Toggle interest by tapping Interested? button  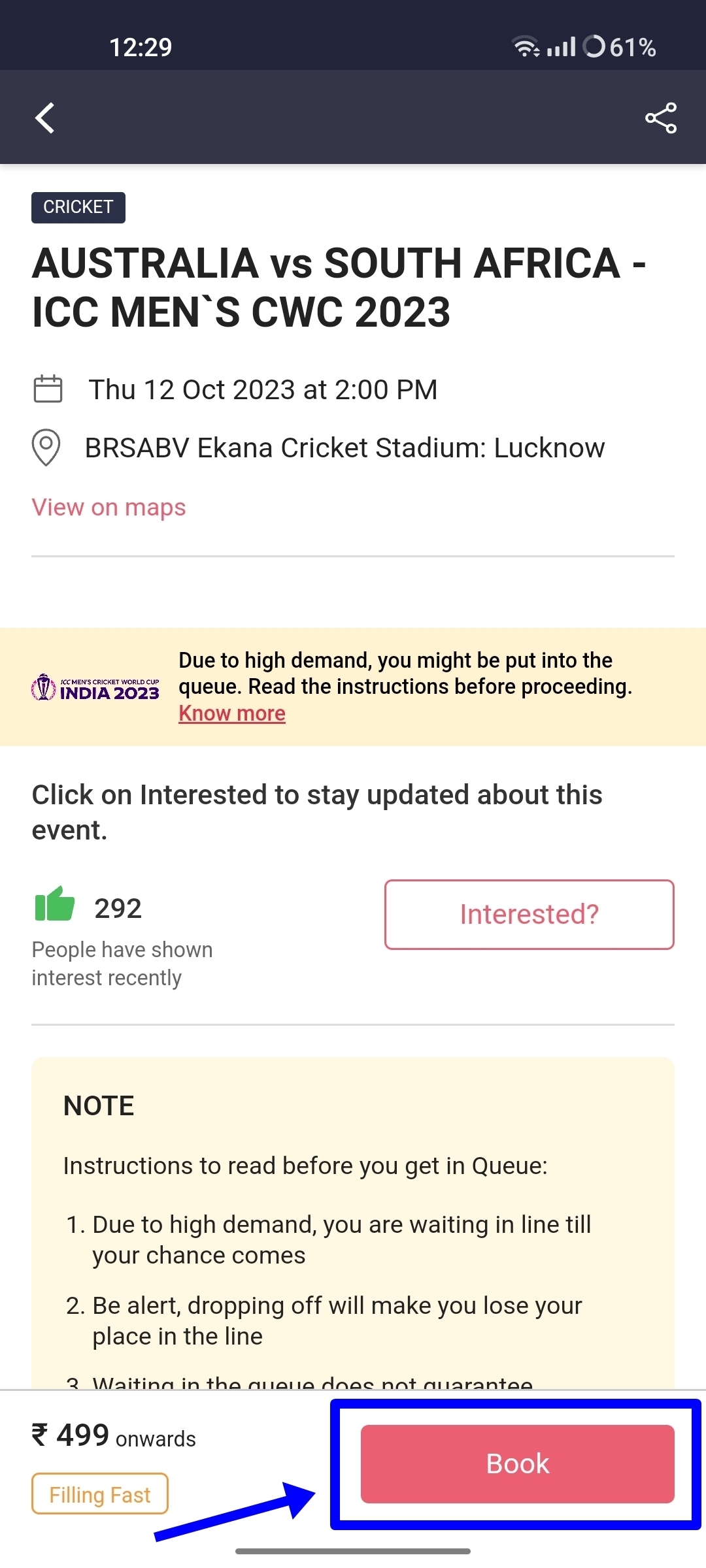(x=528, y=914)
